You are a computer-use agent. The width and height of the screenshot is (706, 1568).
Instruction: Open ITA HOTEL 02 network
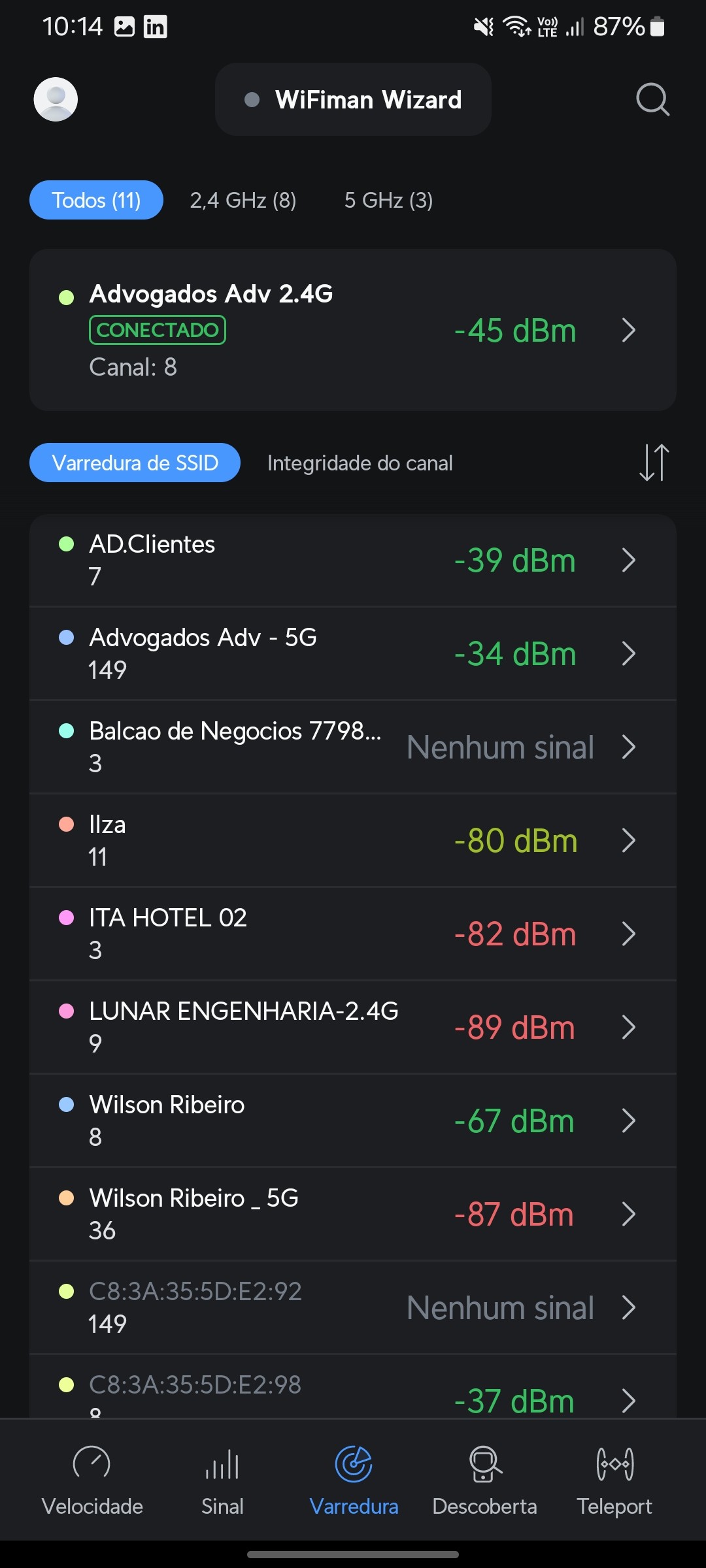tap(353, 934)
